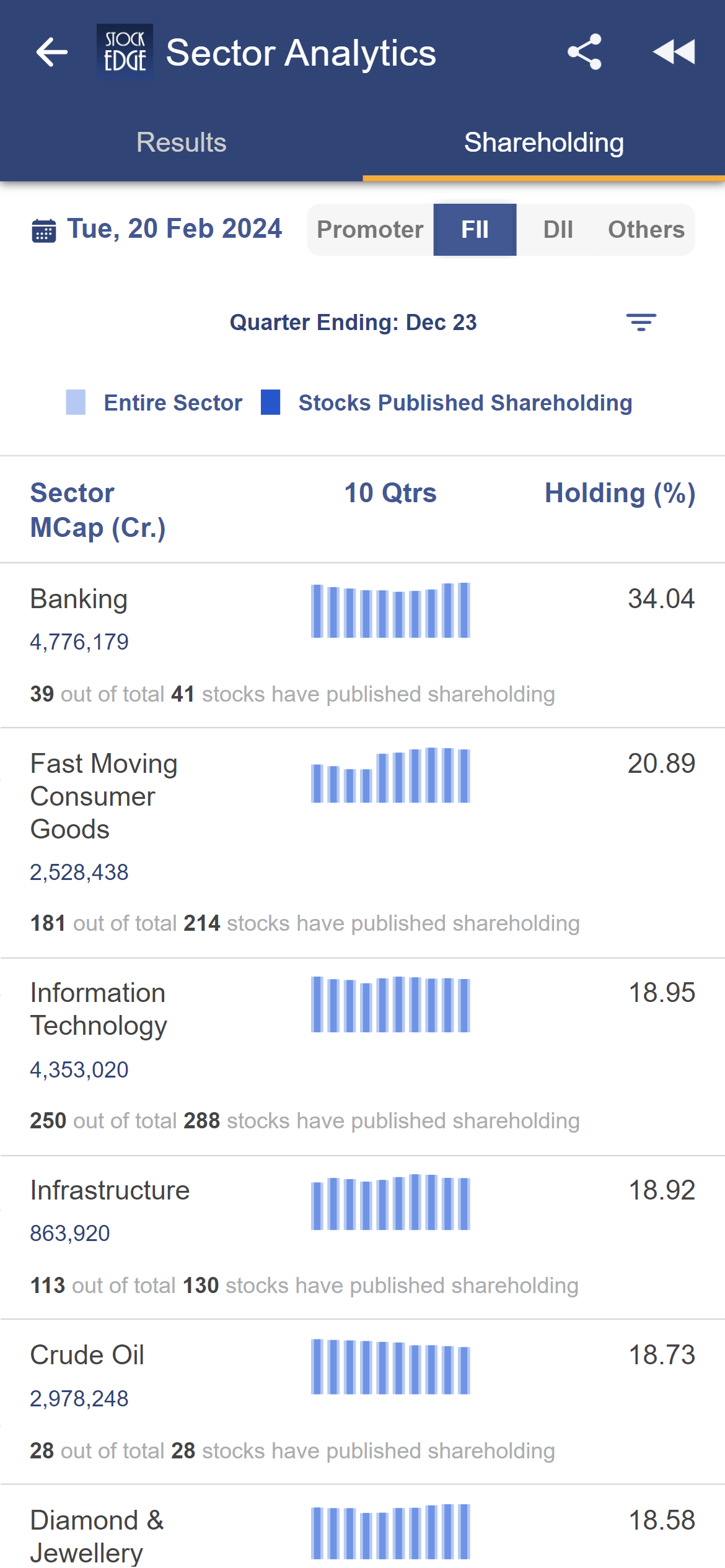Switch to the DII holdings view
Screen dimensions: 725x1568
pyautogui.click(x=556, y=229)
